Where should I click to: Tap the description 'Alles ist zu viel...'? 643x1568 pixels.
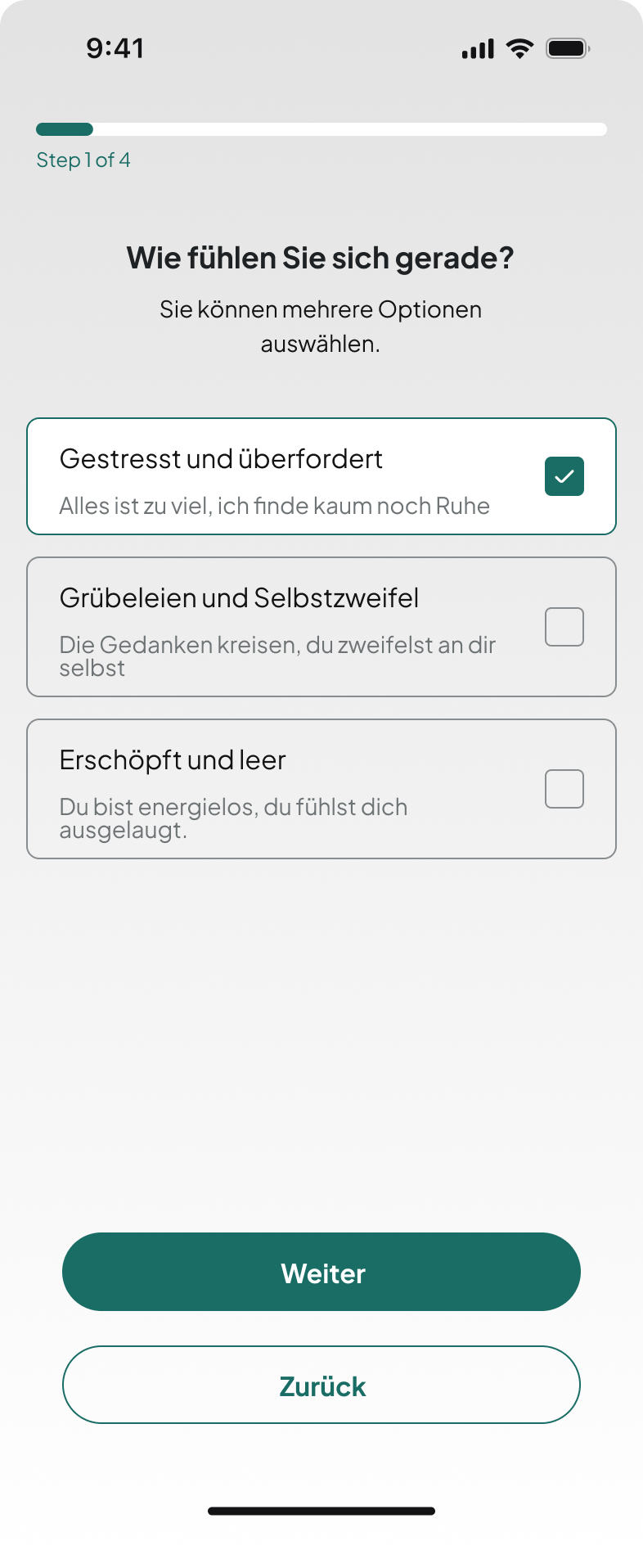point(274,505)
